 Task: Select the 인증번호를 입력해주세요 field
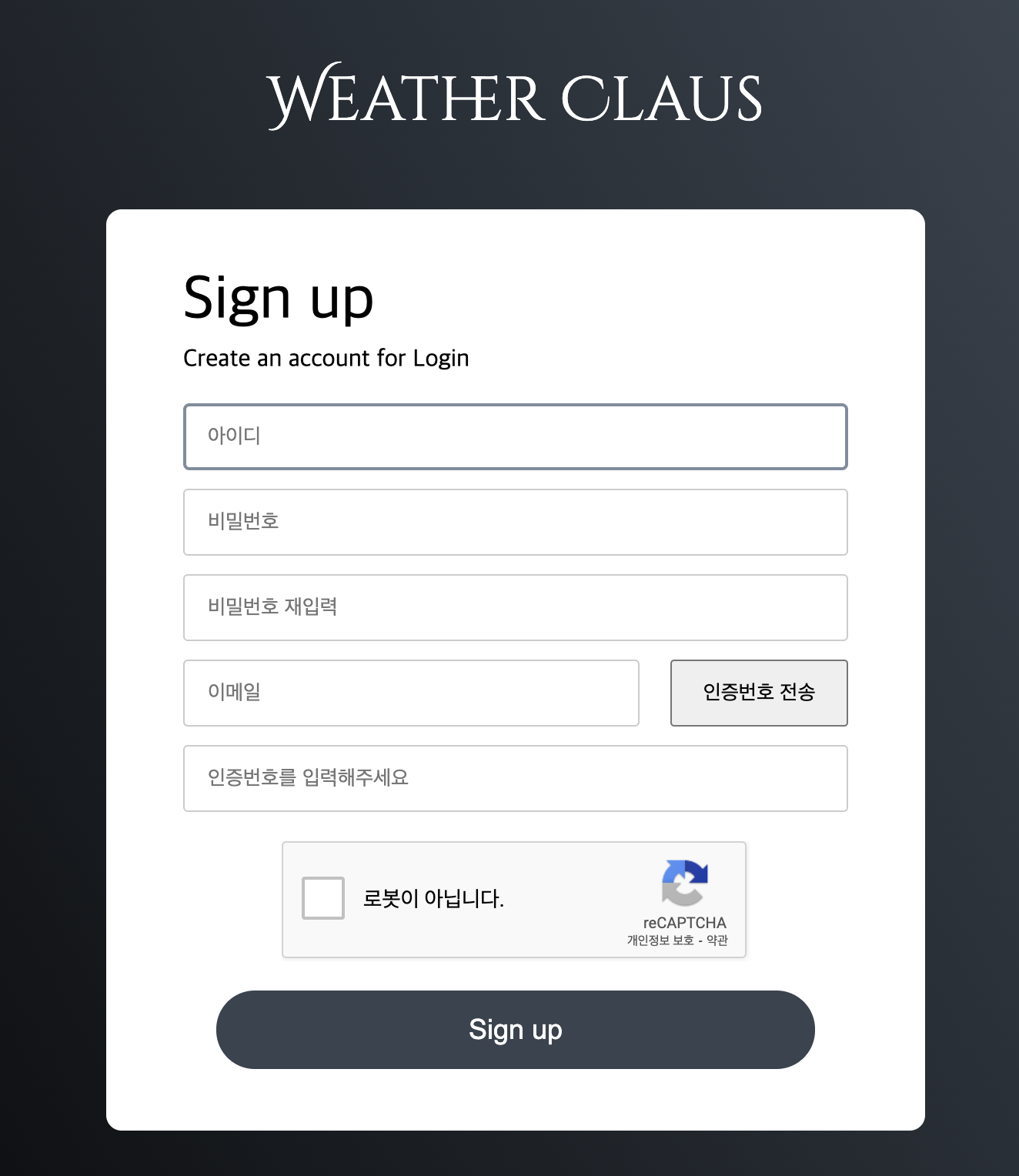[515, 778]
